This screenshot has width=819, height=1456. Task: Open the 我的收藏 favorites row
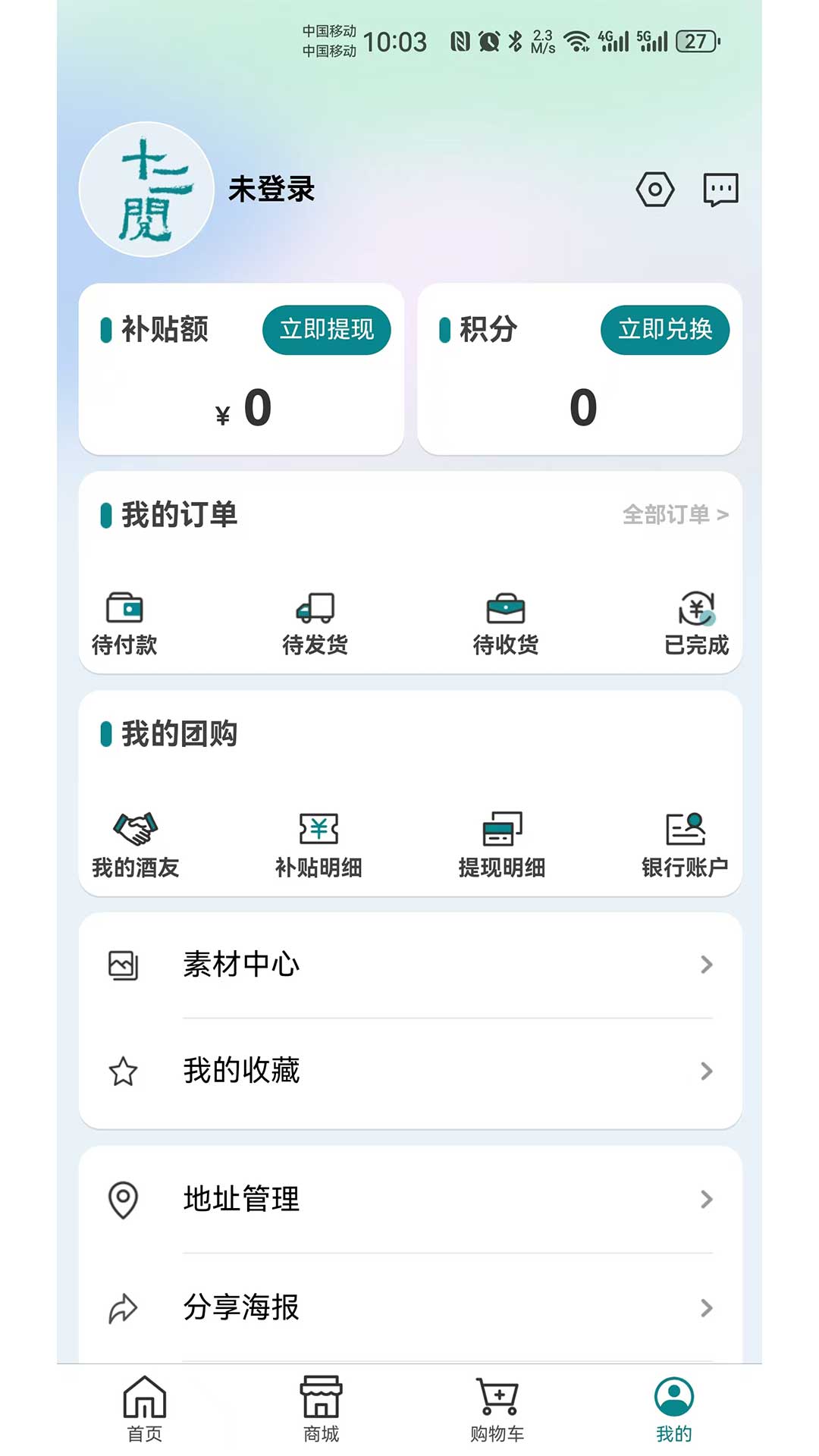409,1071
